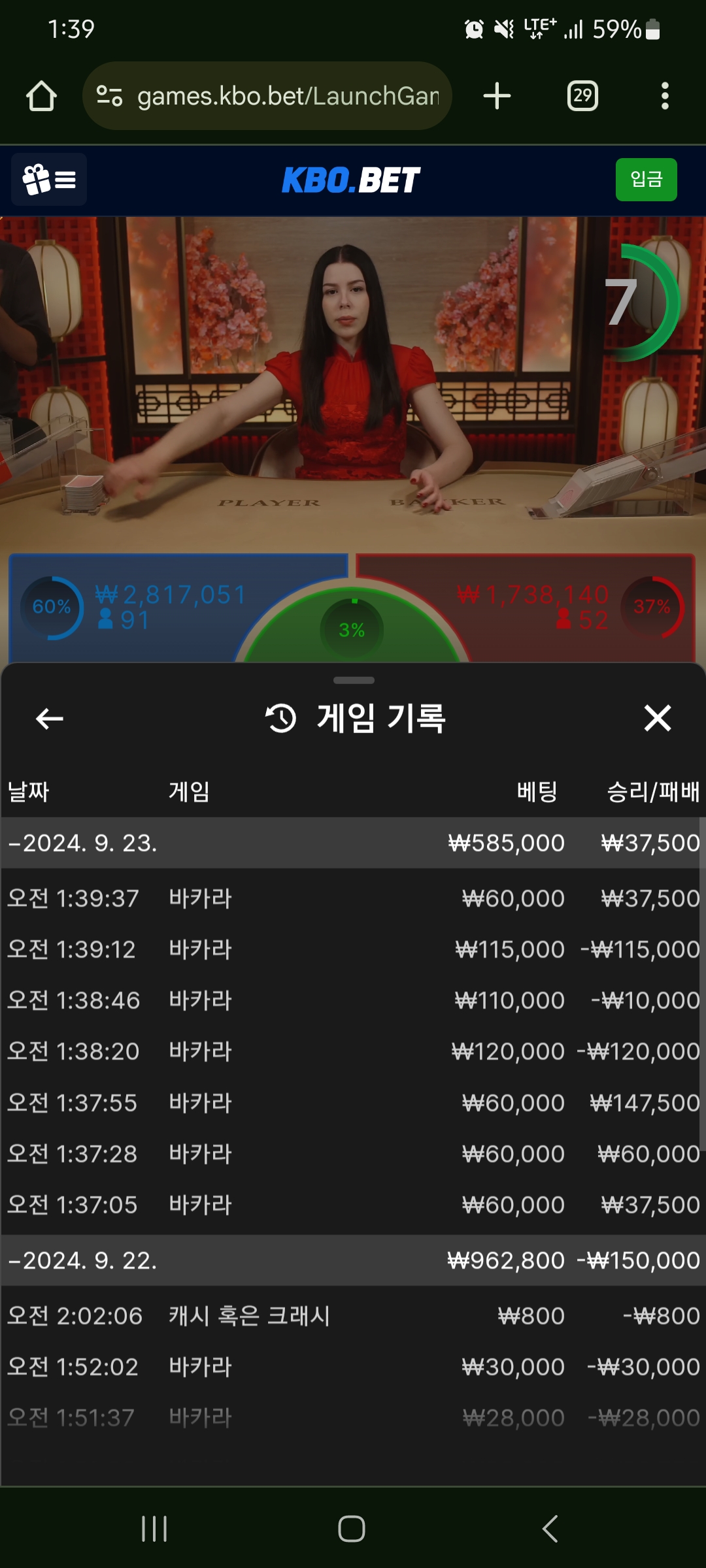
Task: Tap the system back navigation button
Action: coord(550,1529)
